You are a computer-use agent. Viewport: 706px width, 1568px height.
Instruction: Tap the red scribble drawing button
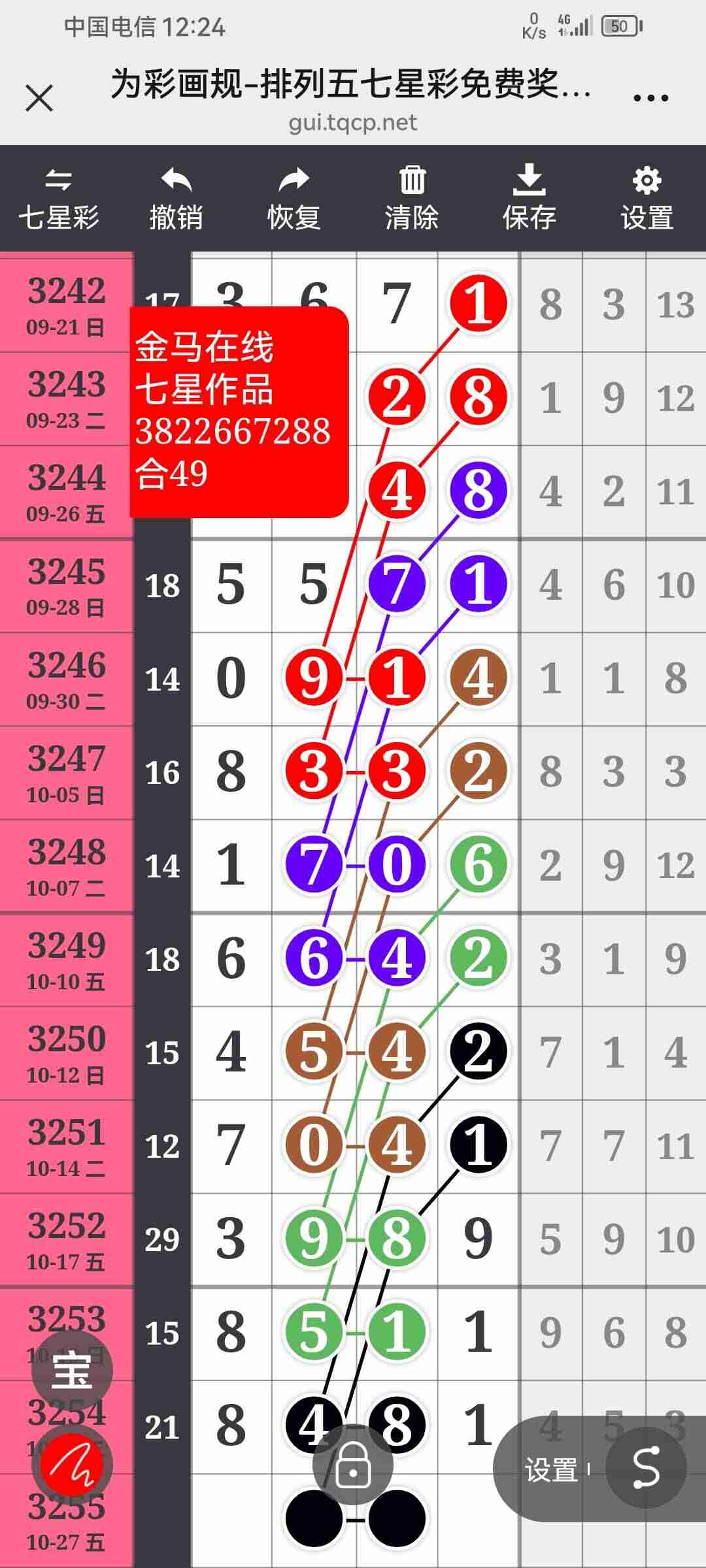pyautogui.click(x=72, y=1464)
